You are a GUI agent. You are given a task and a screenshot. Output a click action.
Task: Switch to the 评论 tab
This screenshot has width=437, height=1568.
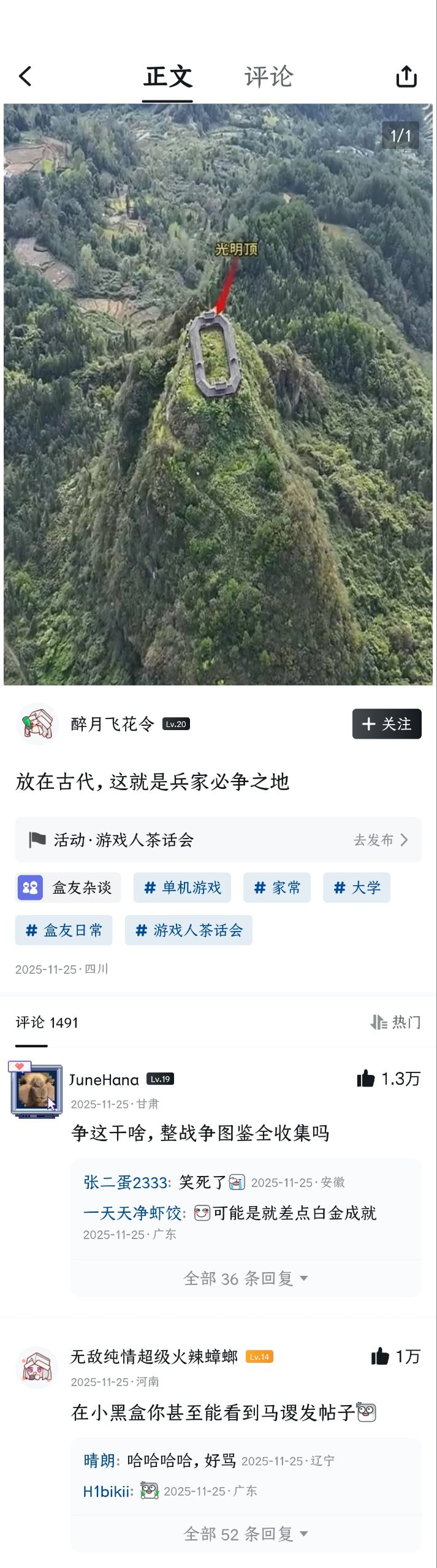pos(268,77)
